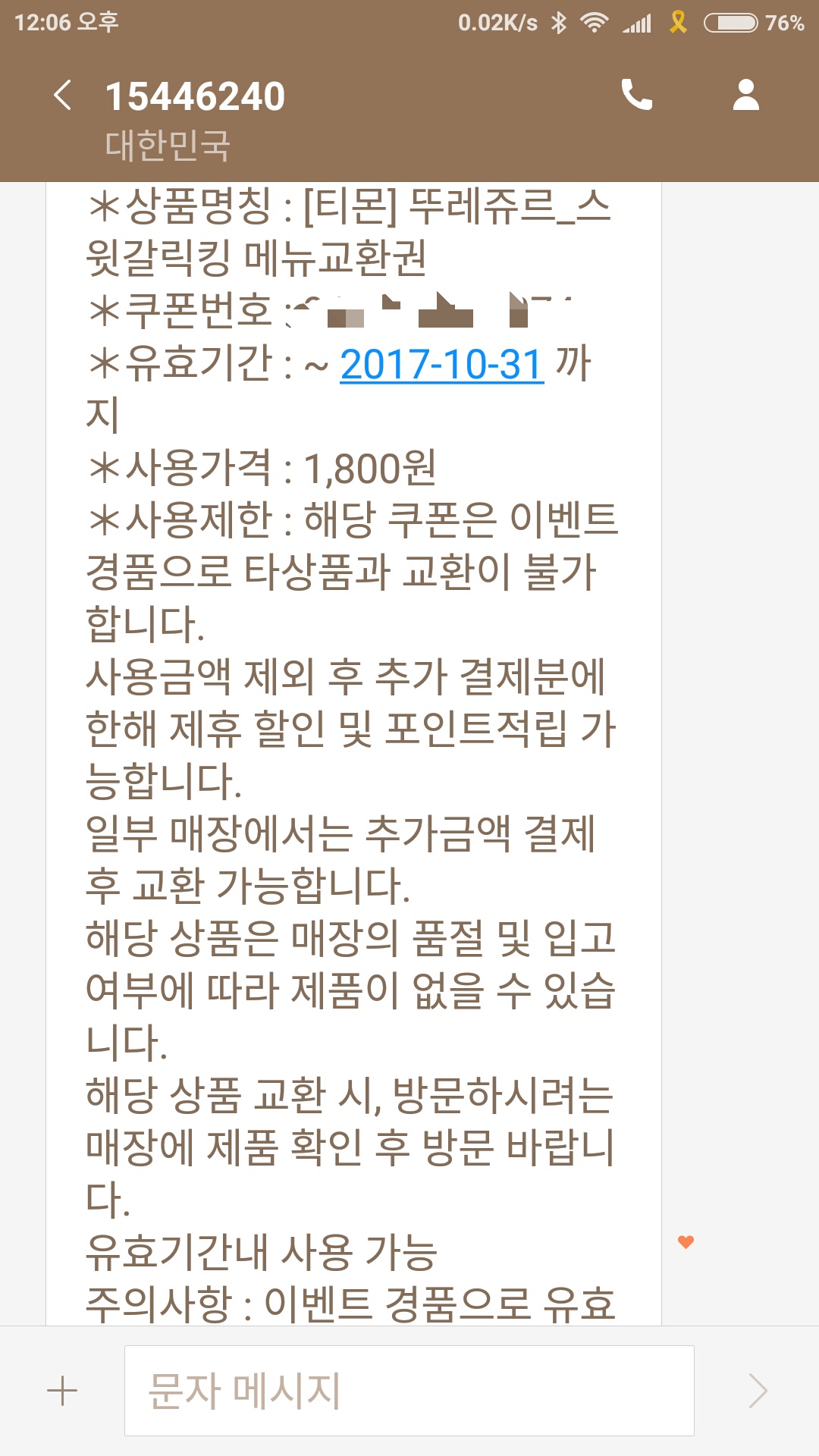Tap the heart icon beside the message
This screenshot has height=1456, width=819.
[686, 1242]
